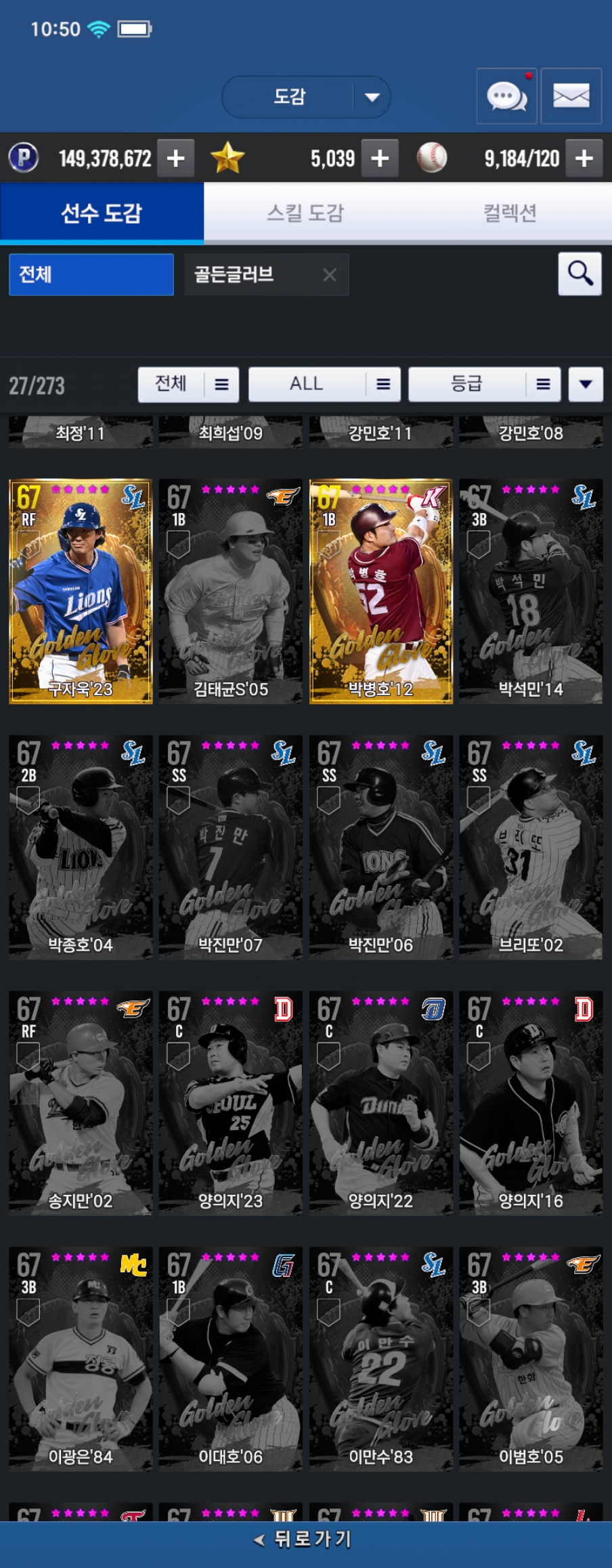Viewport: 612px width, 1568px height.
Task: Open the search magnifier
Action: [x=580, y=274]
